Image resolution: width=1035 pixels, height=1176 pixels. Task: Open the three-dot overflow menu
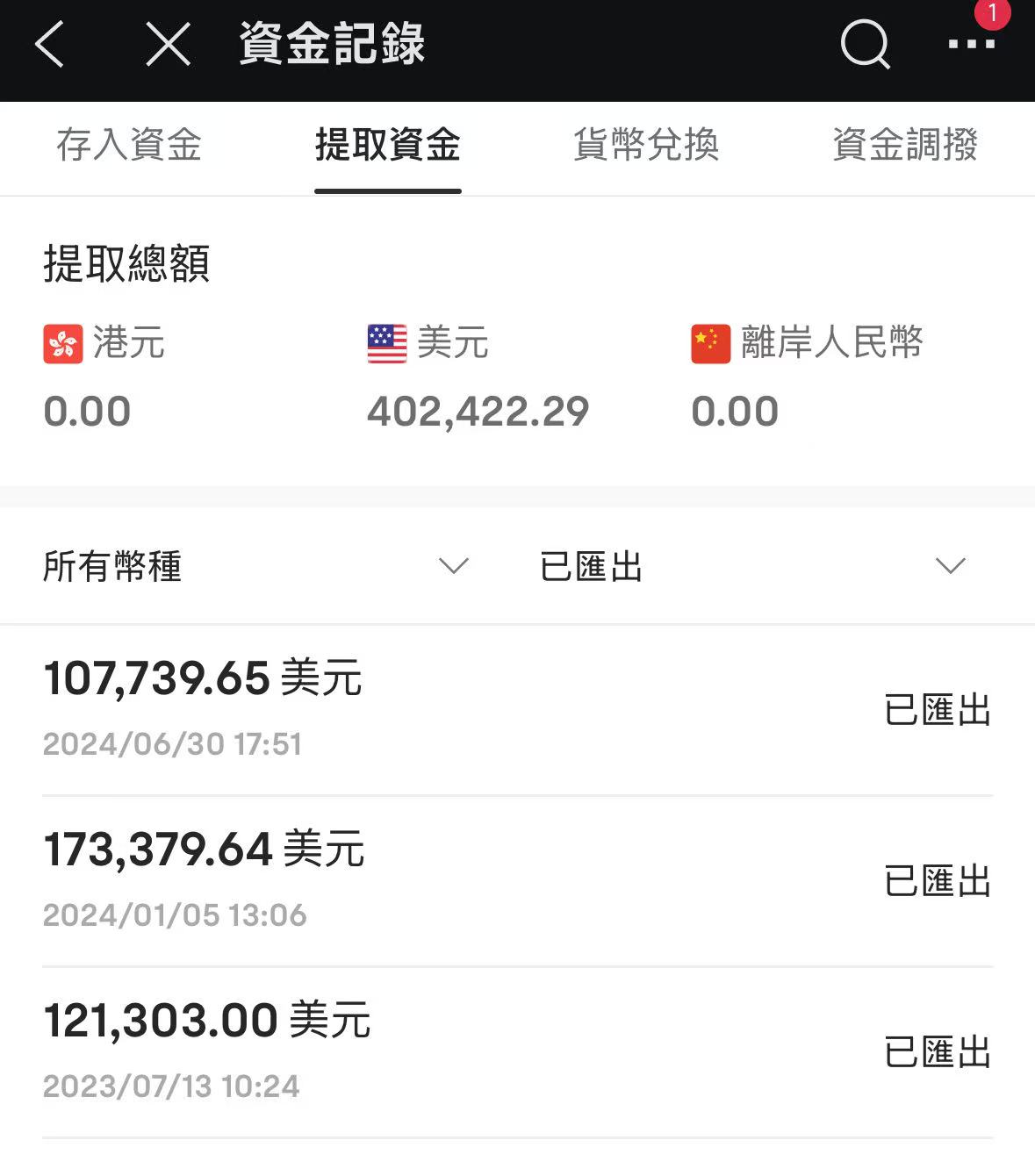click(971, 44)
